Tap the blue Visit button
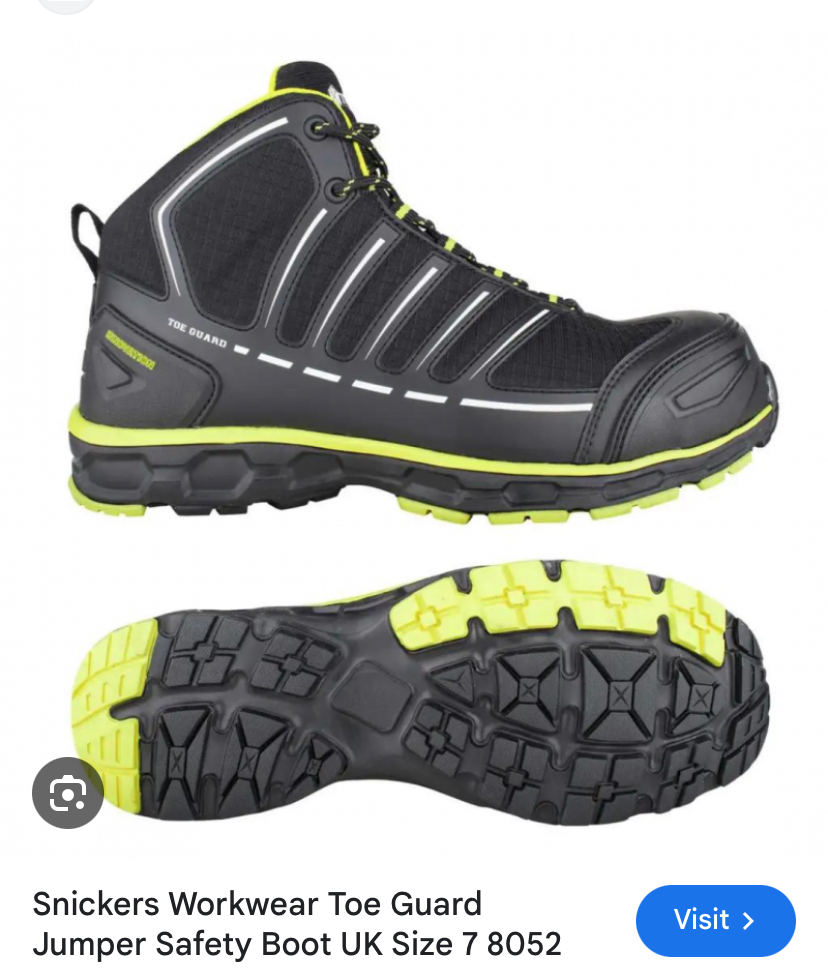The height and width of the screenshot is (970, 828). click(715, 920)
